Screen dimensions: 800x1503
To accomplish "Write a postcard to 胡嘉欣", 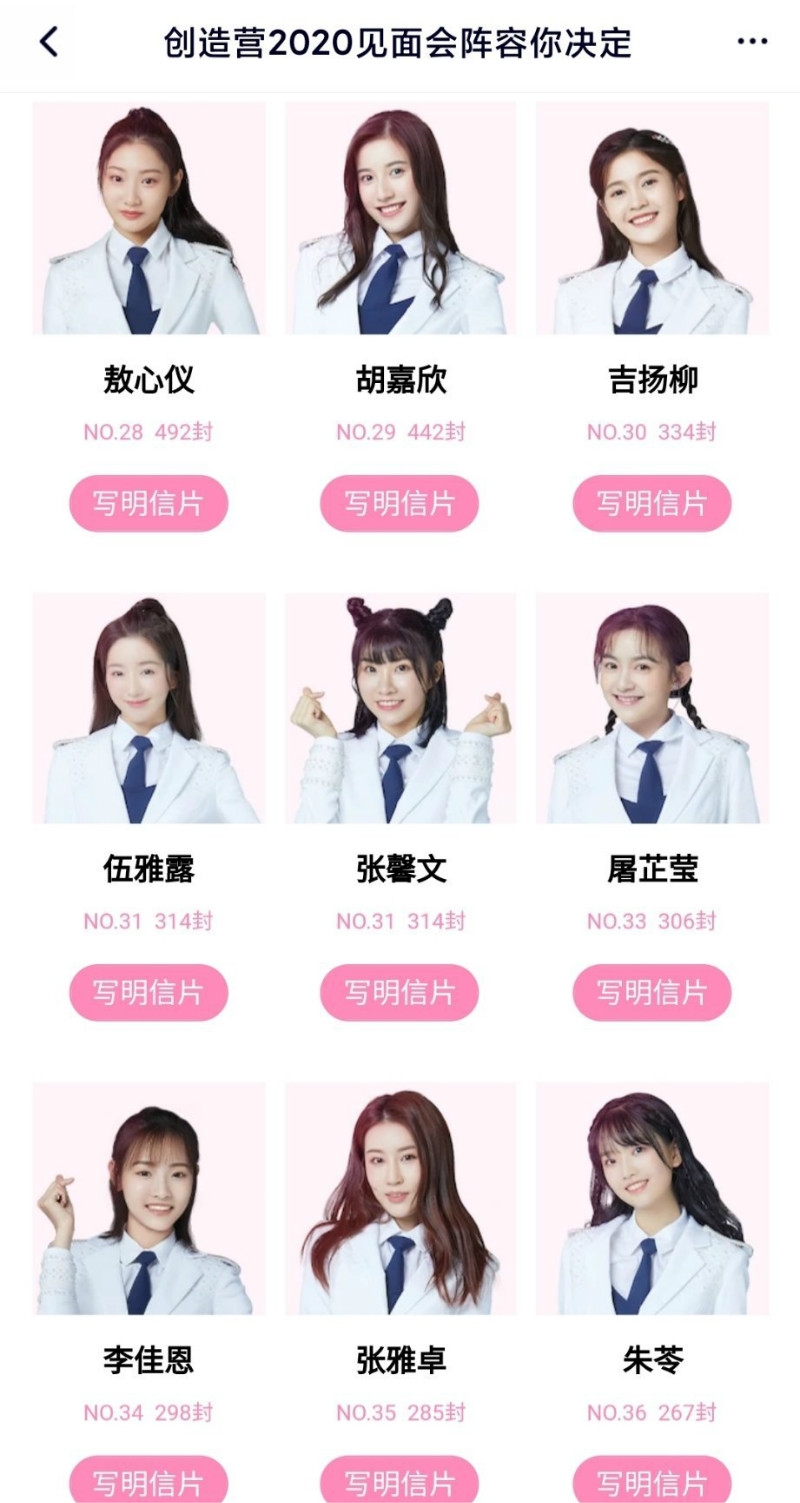I will 399,503.
